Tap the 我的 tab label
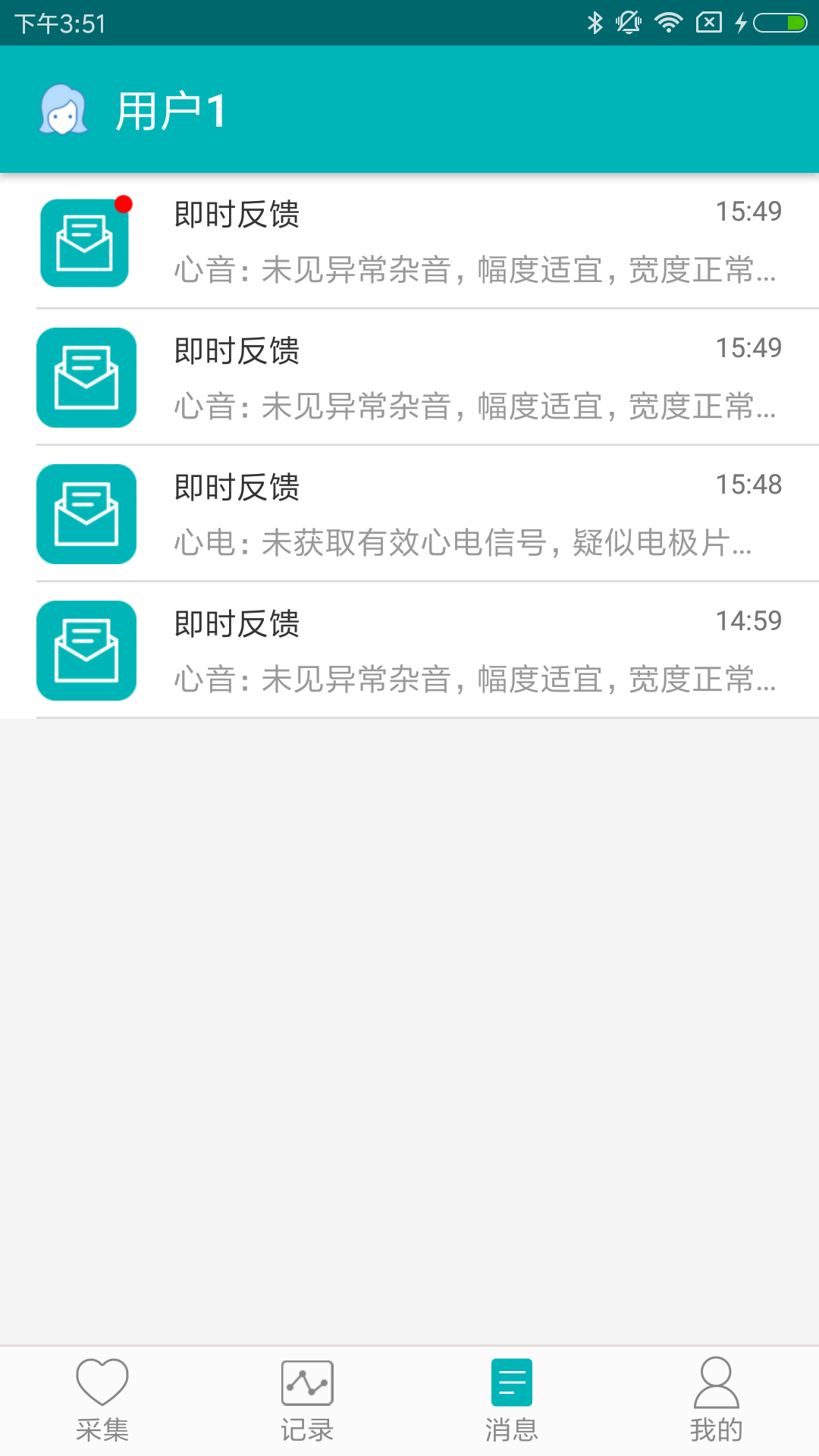The width and height of the screenshot is (819, 1456). pos(717,1429)
